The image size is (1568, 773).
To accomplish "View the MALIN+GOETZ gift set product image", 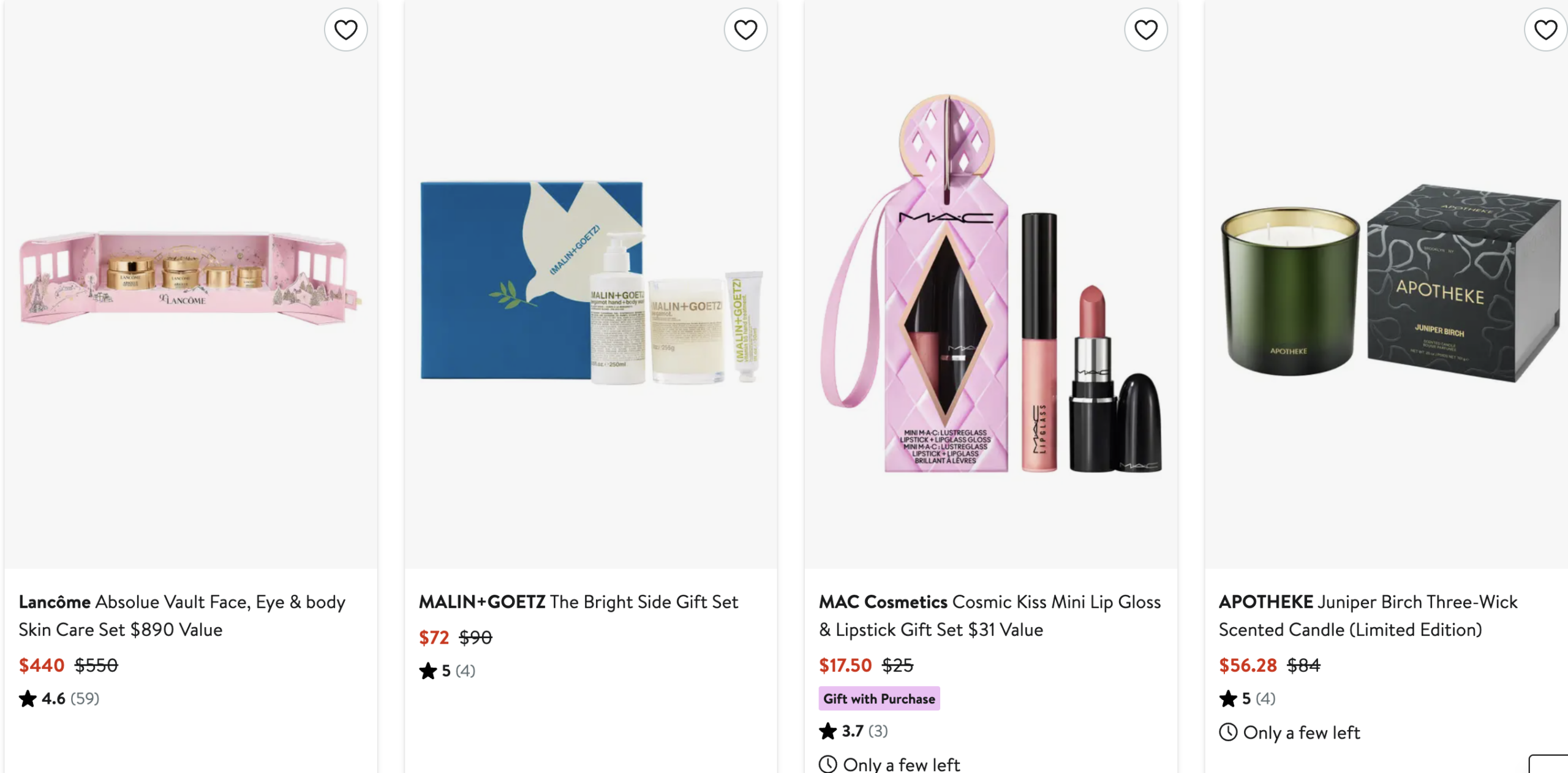I will (591, 282).
